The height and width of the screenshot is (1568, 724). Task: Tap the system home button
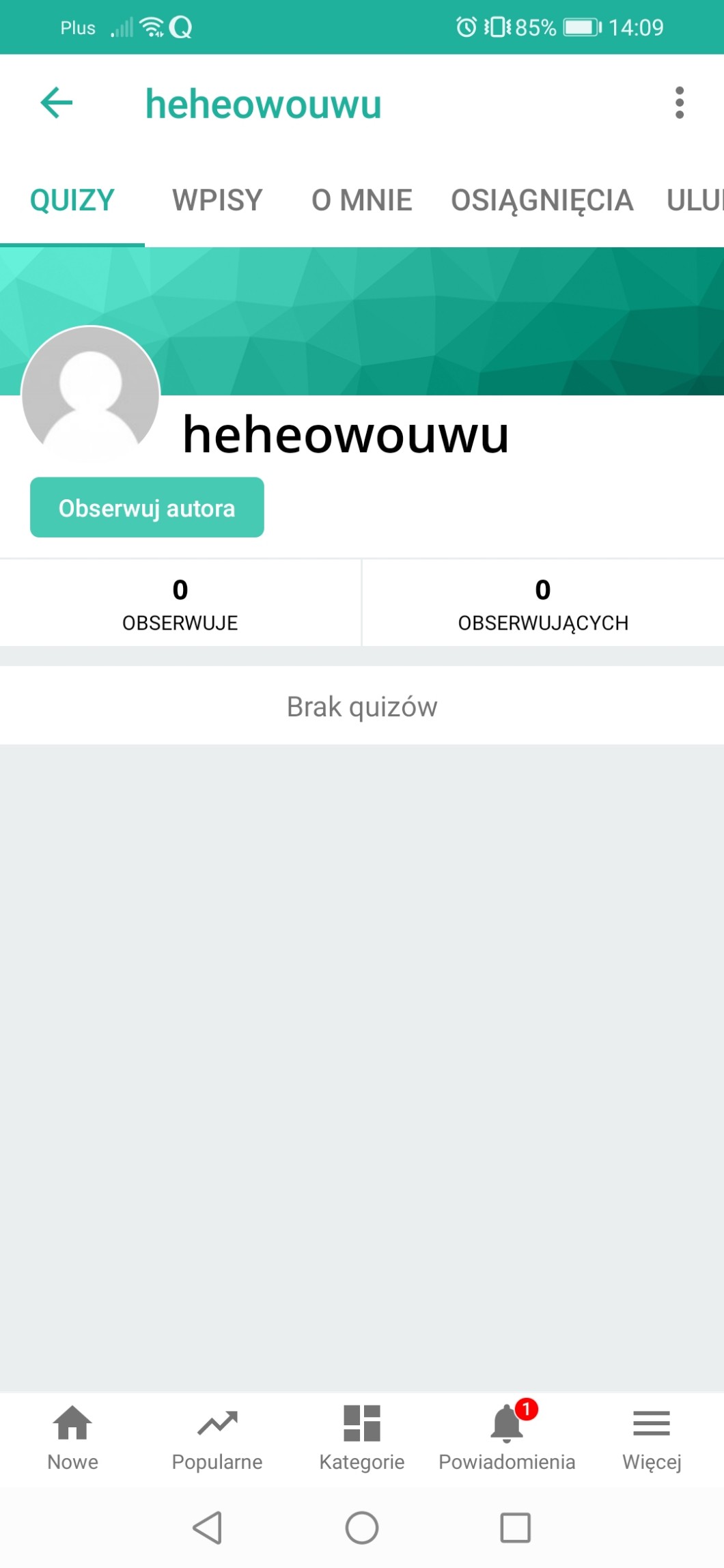tap(362, 1528)
